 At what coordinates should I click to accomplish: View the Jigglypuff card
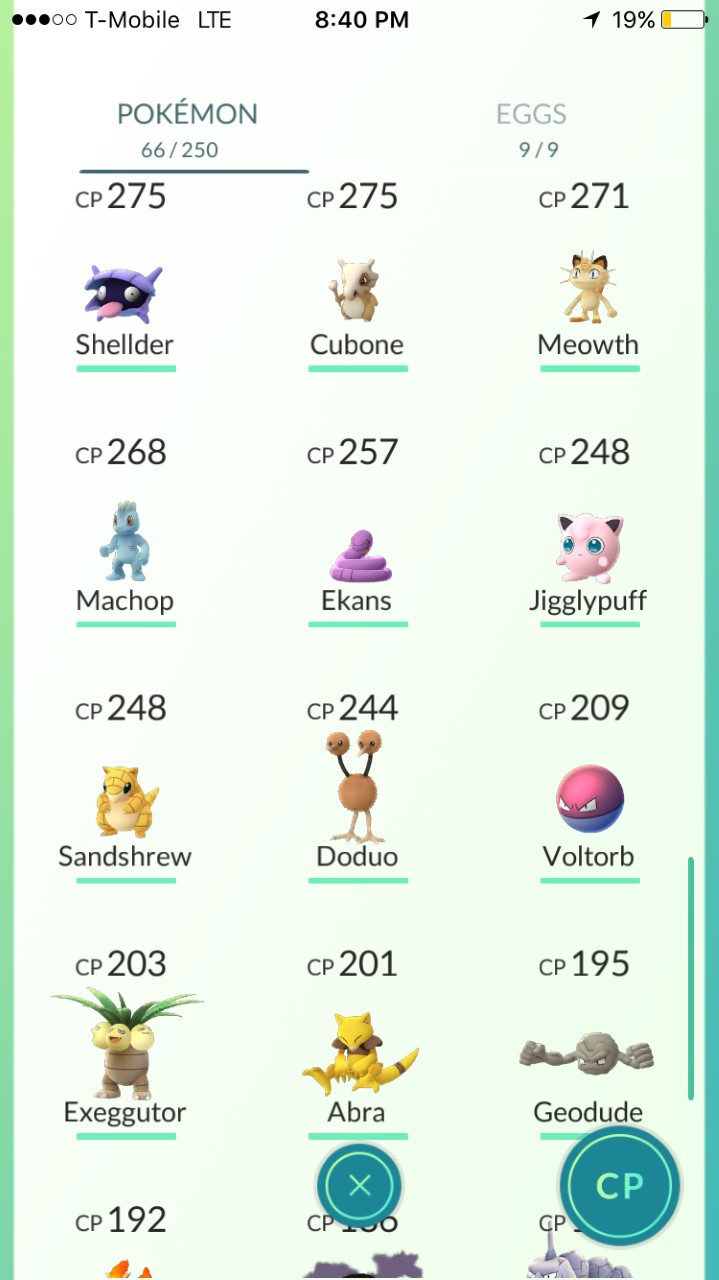[x=588, y=533]
